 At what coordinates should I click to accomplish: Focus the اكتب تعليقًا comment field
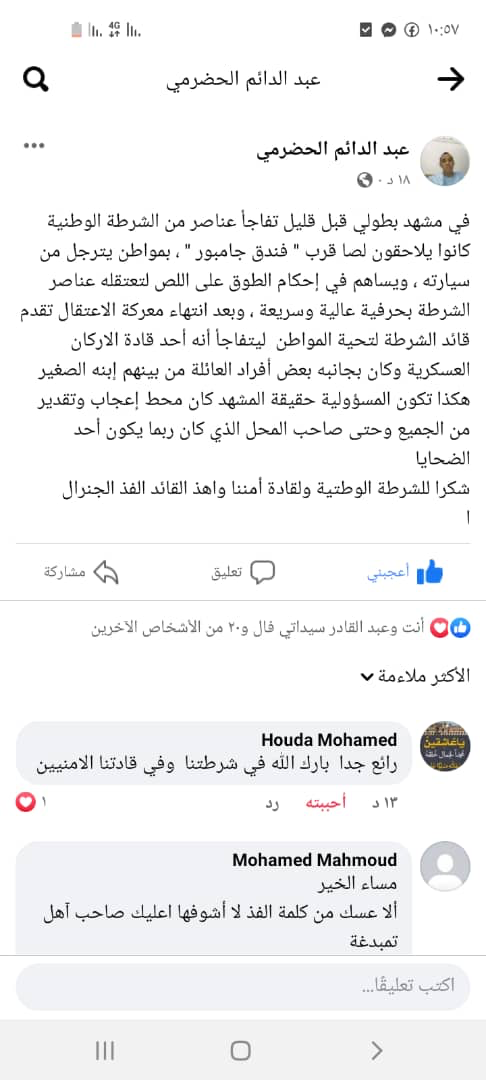(243, 986)
